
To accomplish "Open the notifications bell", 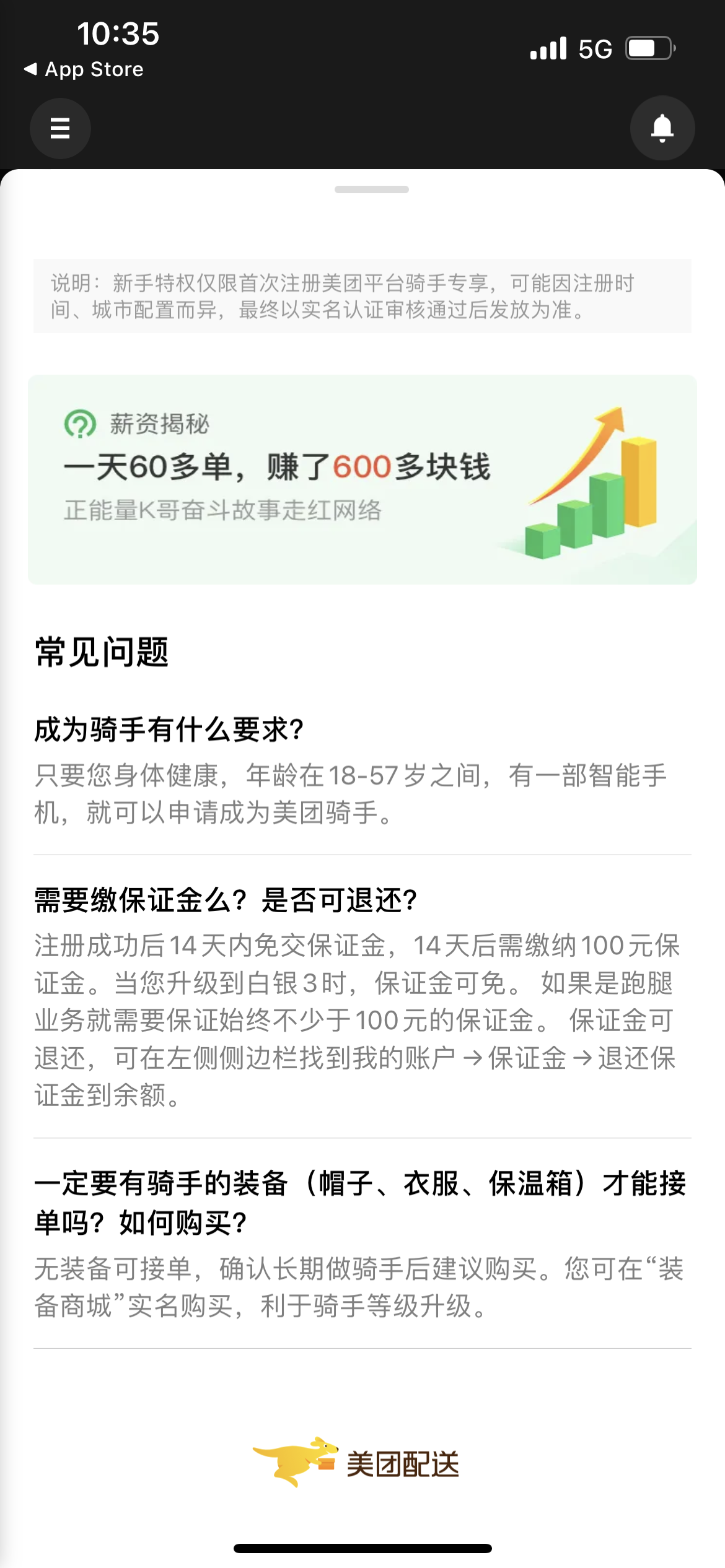I will 662,128.
